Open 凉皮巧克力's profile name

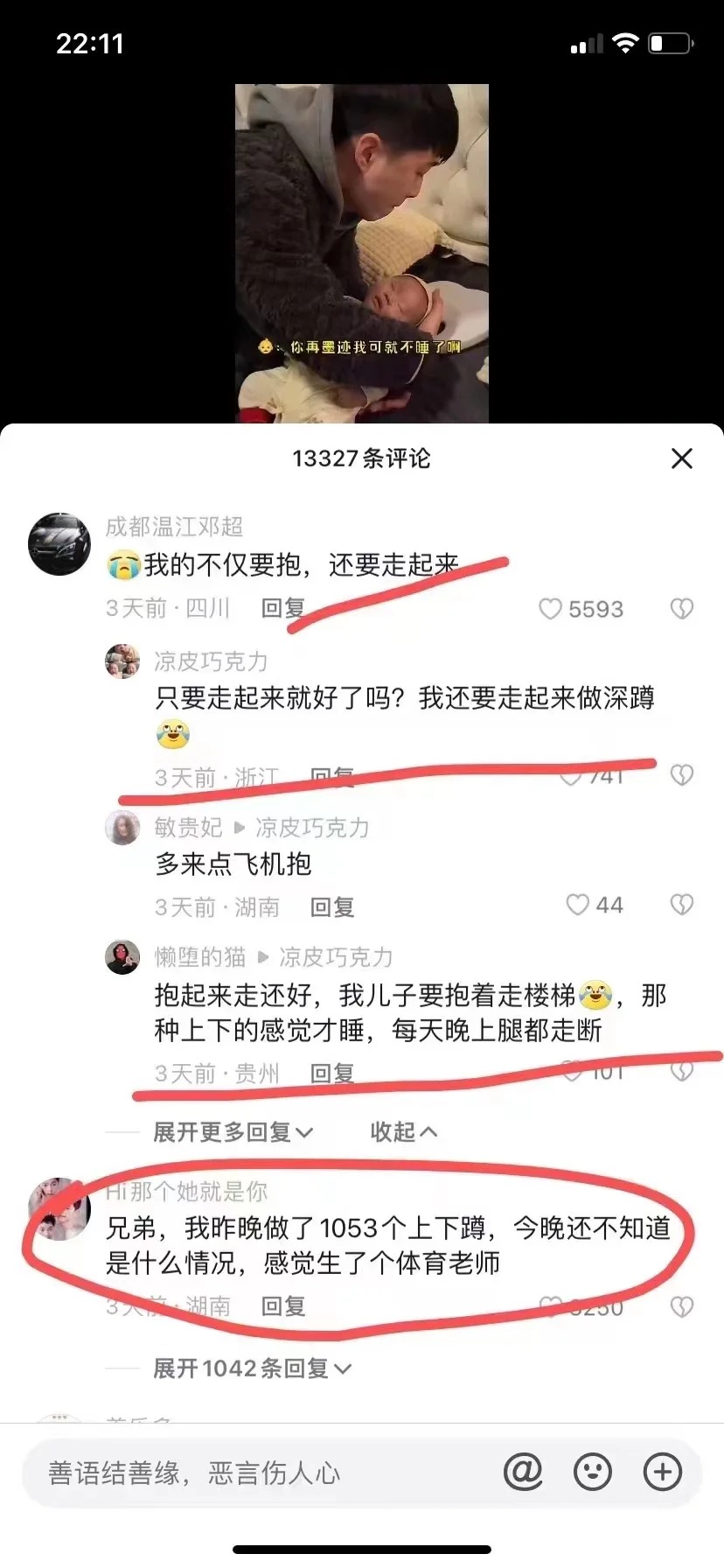coord(211,661)
